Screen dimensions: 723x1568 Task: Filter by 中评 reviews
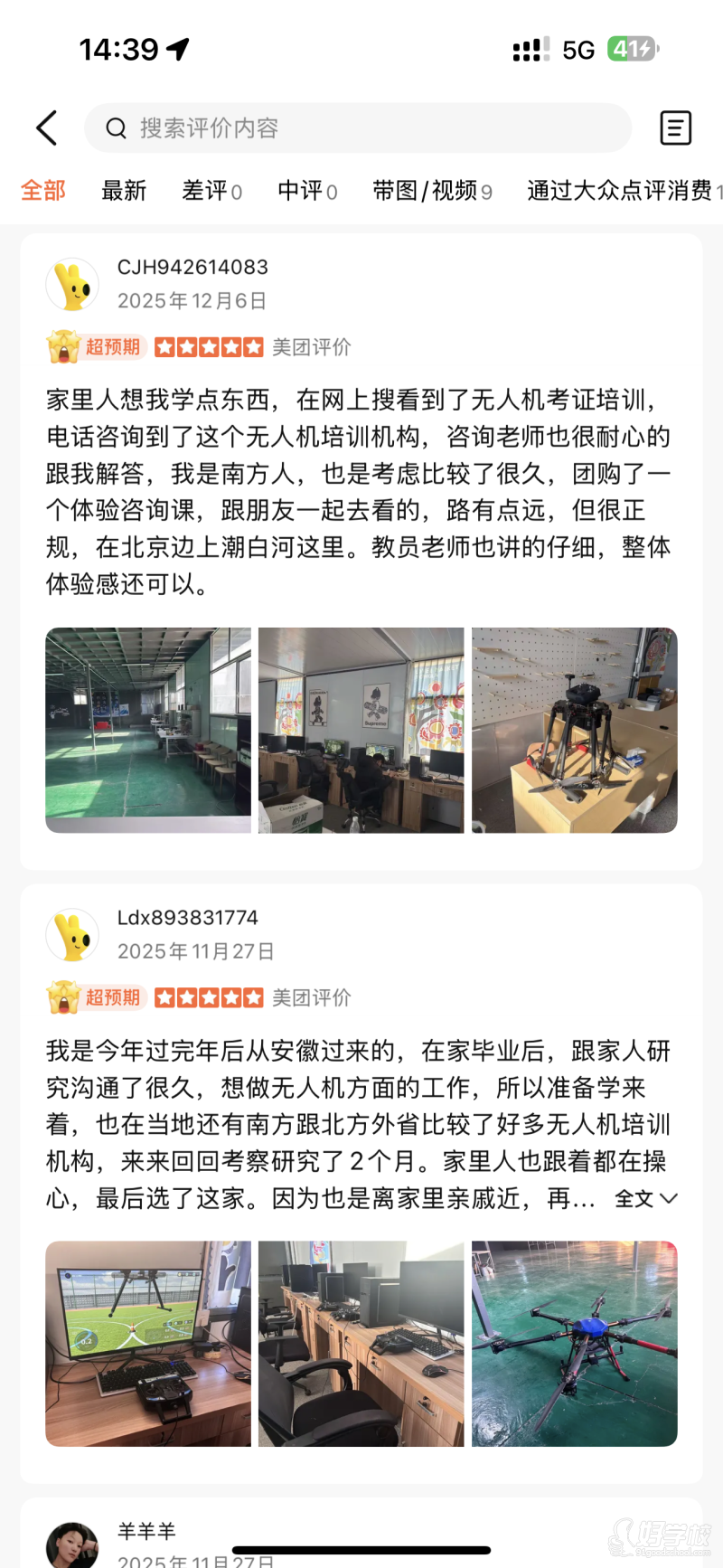coord(307,191)
